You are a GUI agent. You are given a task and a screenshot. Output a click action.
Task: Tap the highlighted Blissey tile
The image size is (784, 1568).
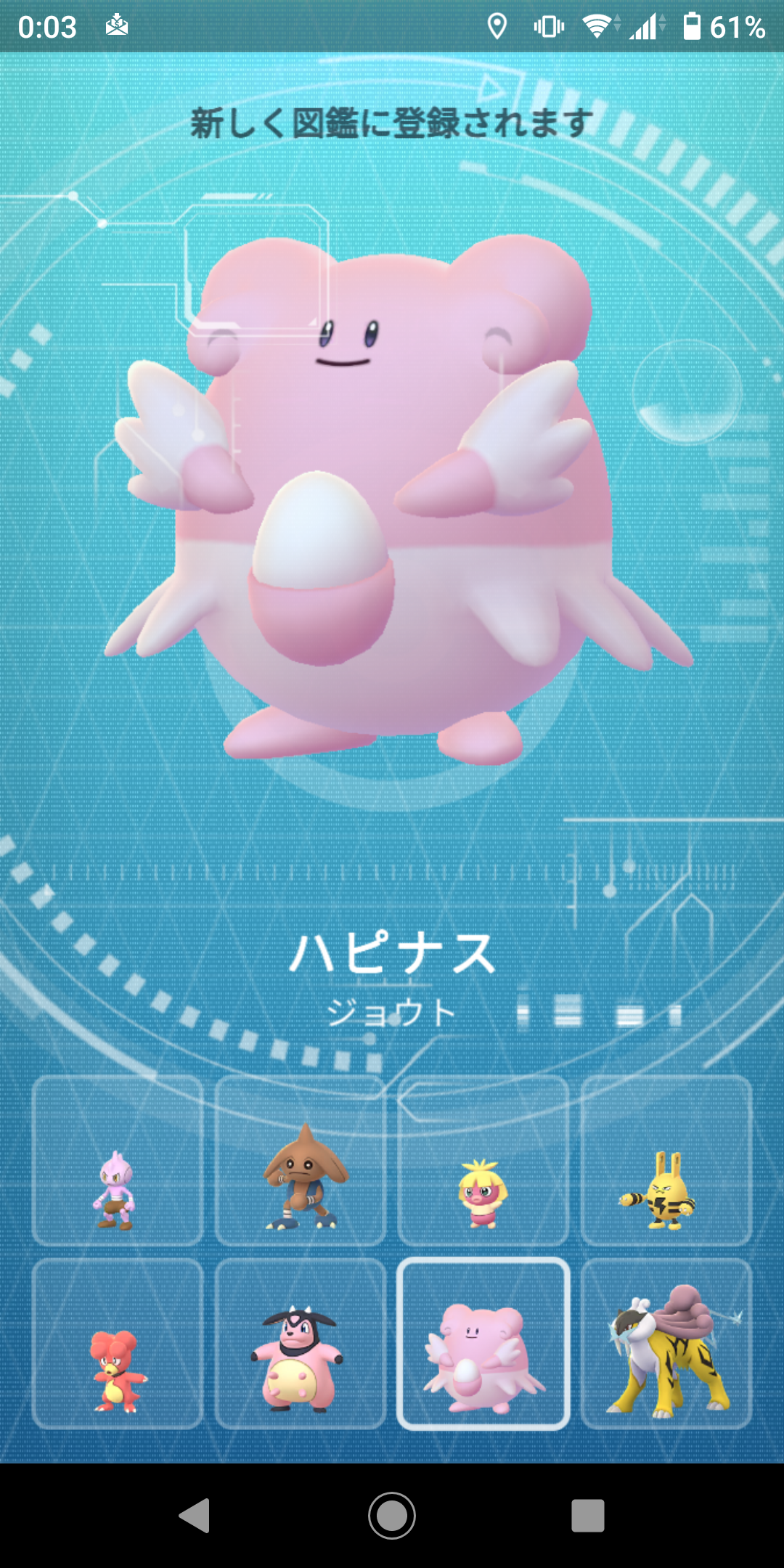click(x=483, y=1344)
